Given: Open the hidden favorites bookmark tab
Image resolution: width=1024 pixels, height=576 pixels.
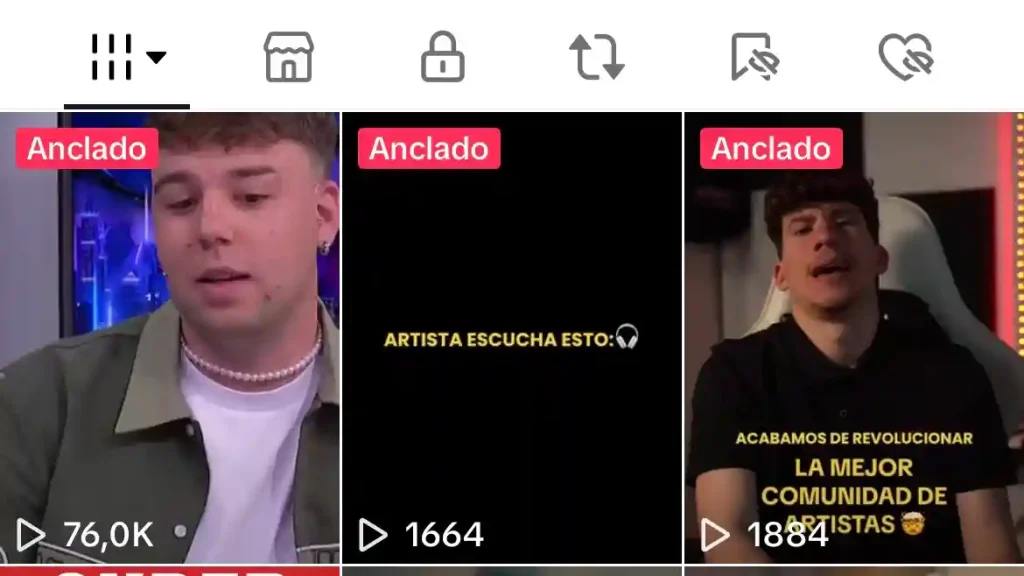Looking at the screenshot, I should pos(754,57).
